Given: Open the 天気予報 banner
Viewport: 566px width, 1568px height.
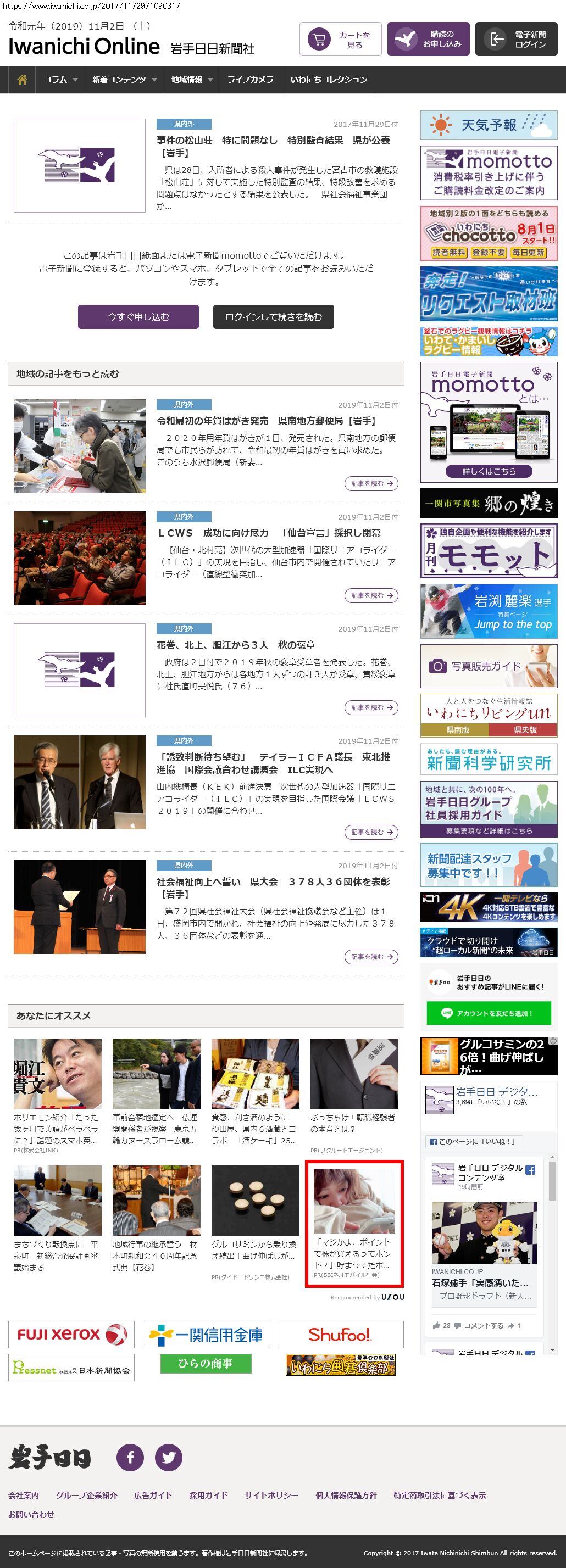Looking at the screenshot, I should click(489, 125).
